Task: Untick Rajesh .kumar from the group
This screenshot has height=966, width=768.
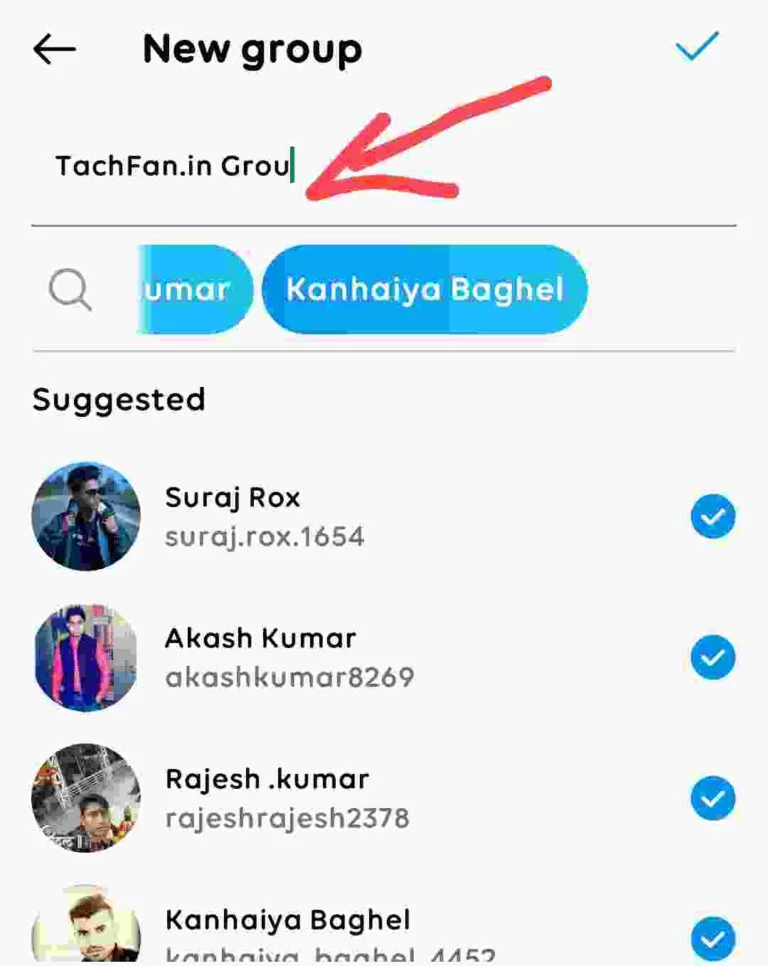Action: pos(713,798)
